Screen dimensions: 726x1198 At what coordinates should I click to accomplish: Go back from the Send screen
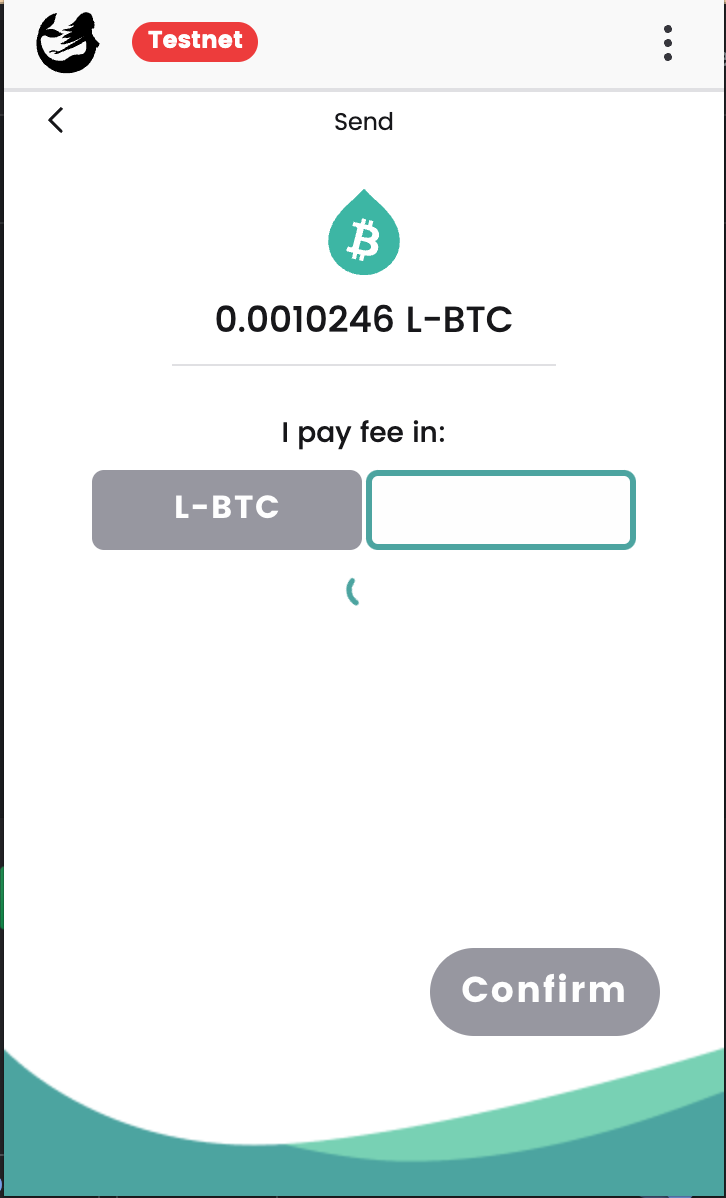[56, 121]
